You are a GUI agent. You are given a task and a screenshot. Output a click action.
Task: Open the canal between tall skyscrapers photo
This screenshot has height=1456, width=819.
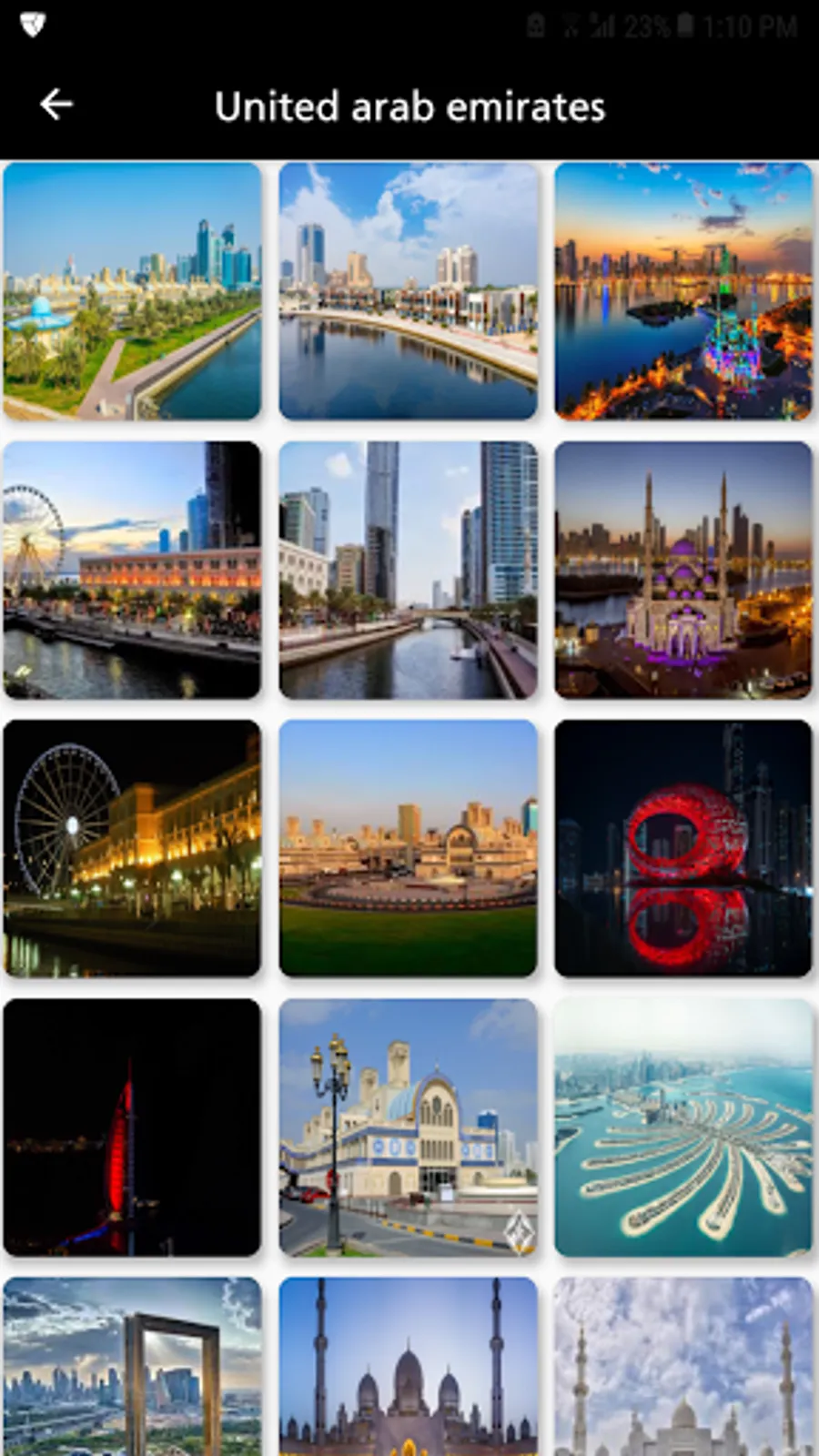(x=409, y=571)
